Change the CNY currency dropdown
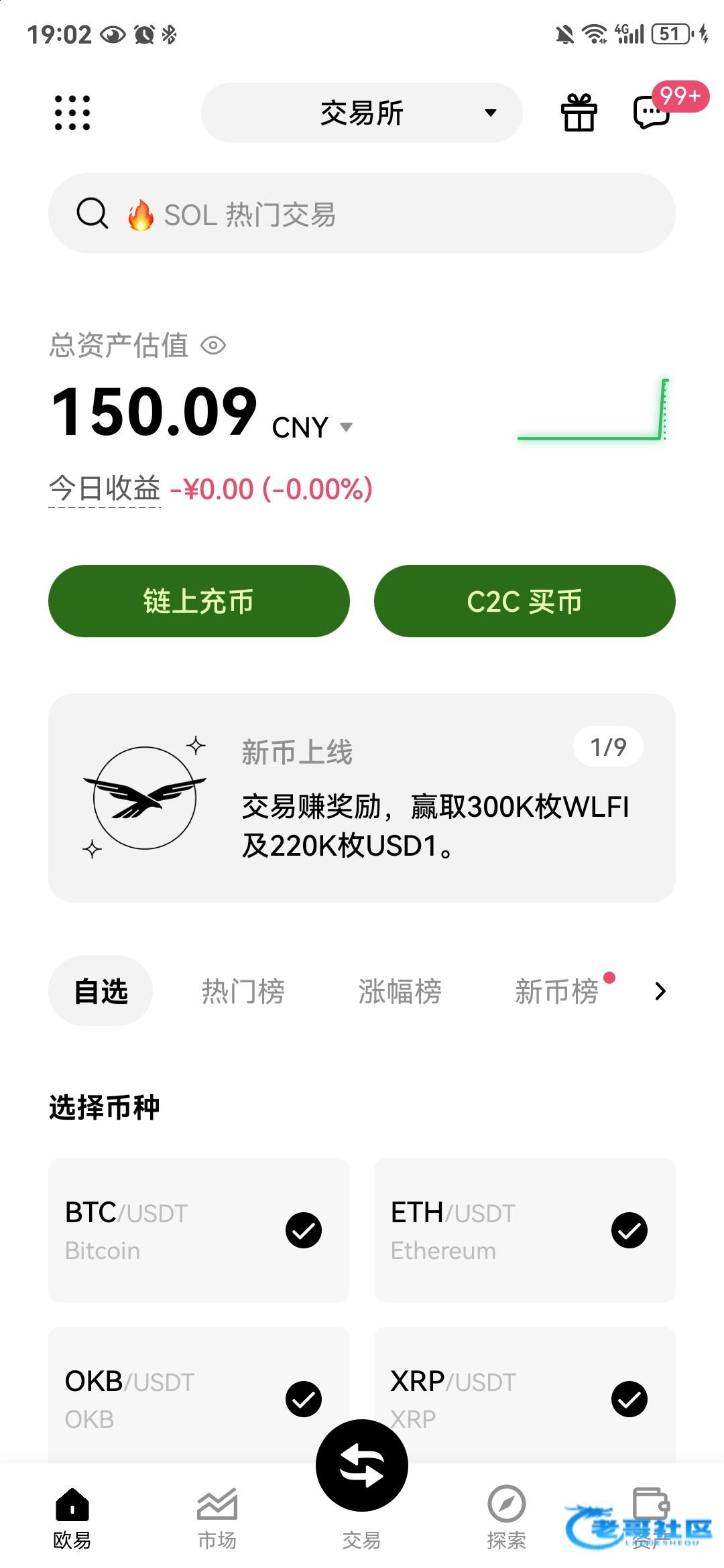This screenshot has height=1568, width=724. pyautogui.click(x=312, y=428)
